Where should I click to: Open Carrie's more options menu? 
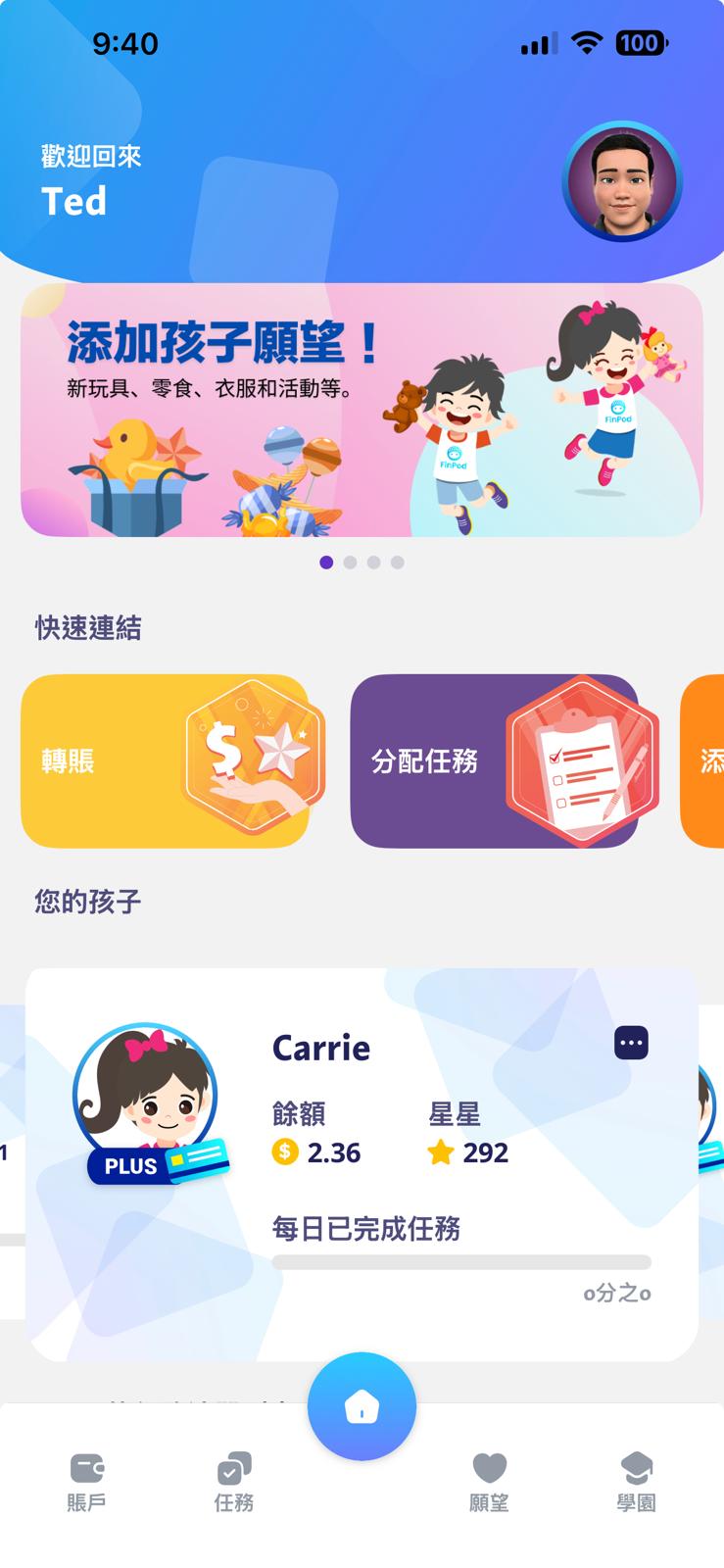[631, 1043]
